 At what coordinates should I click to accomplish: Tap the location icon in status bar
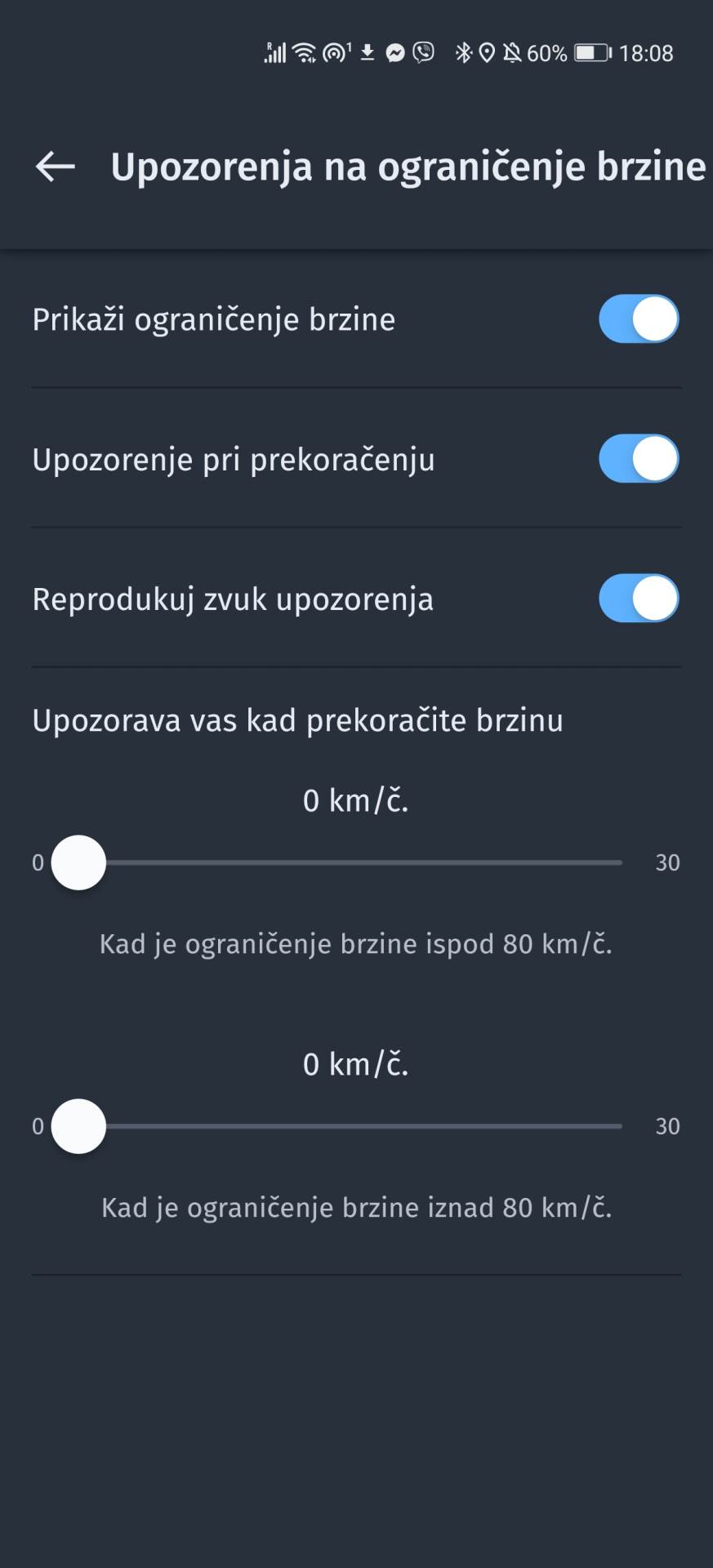click(488, 53)
